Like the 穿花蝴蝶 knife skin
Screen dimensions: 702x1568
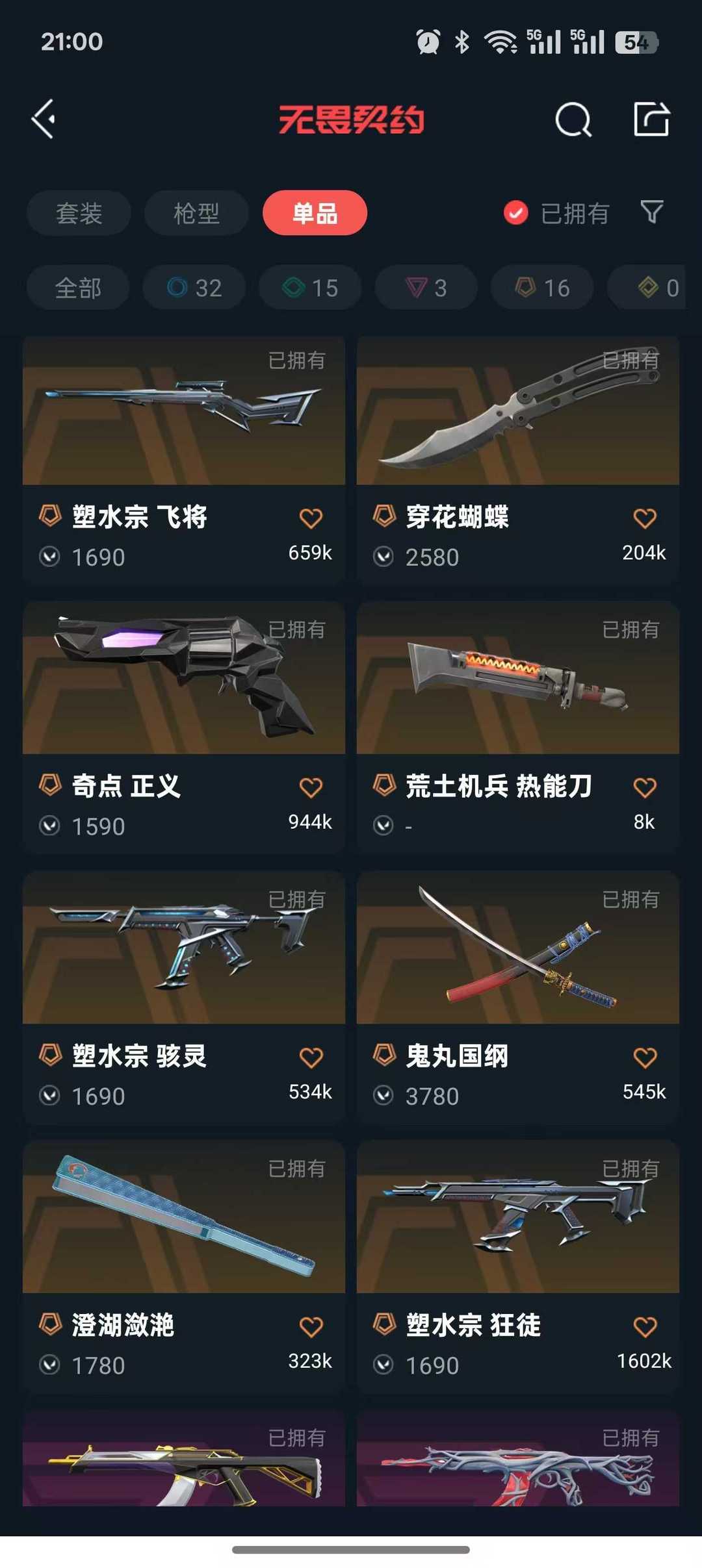click(645, 518)
